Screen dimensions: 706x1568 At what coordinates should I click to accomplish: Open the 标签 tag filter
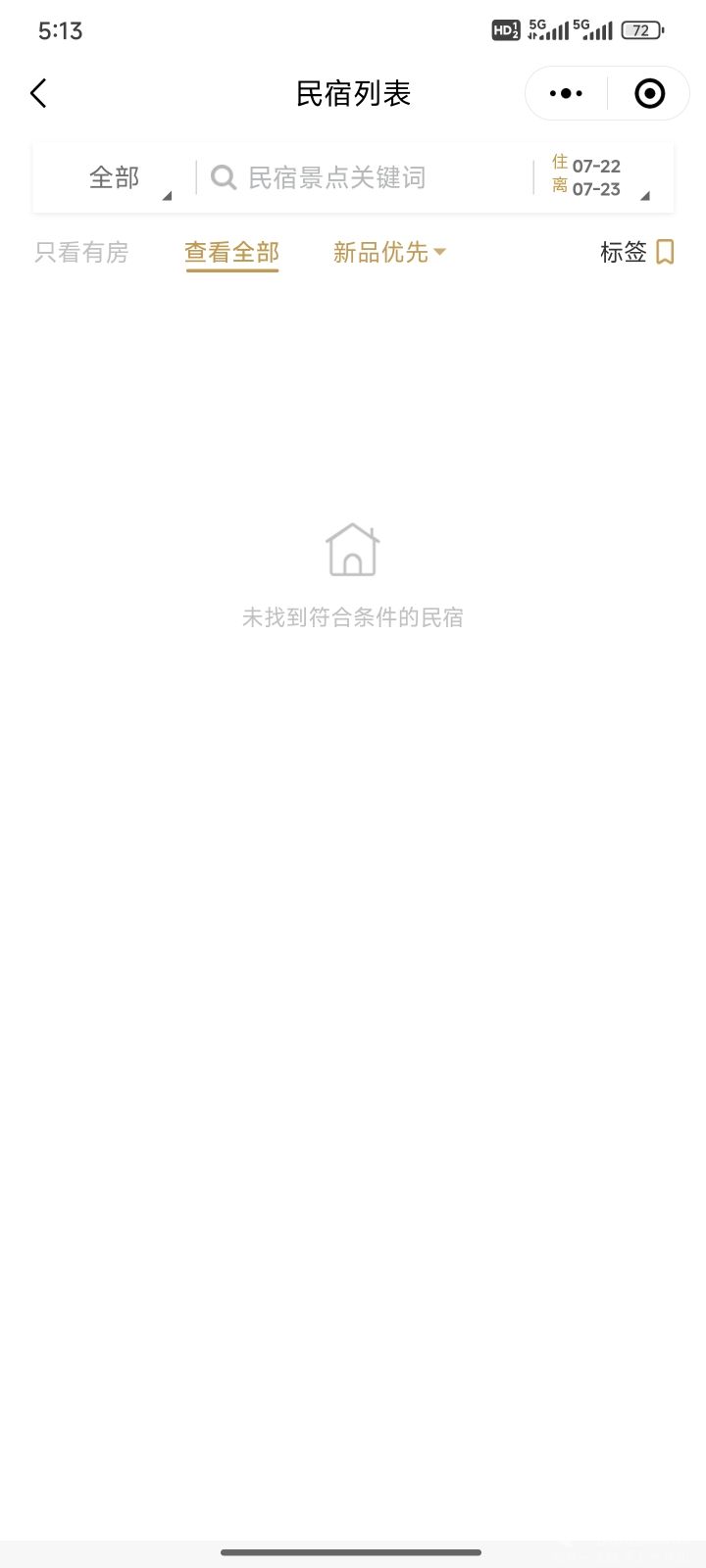coord(637,253)
